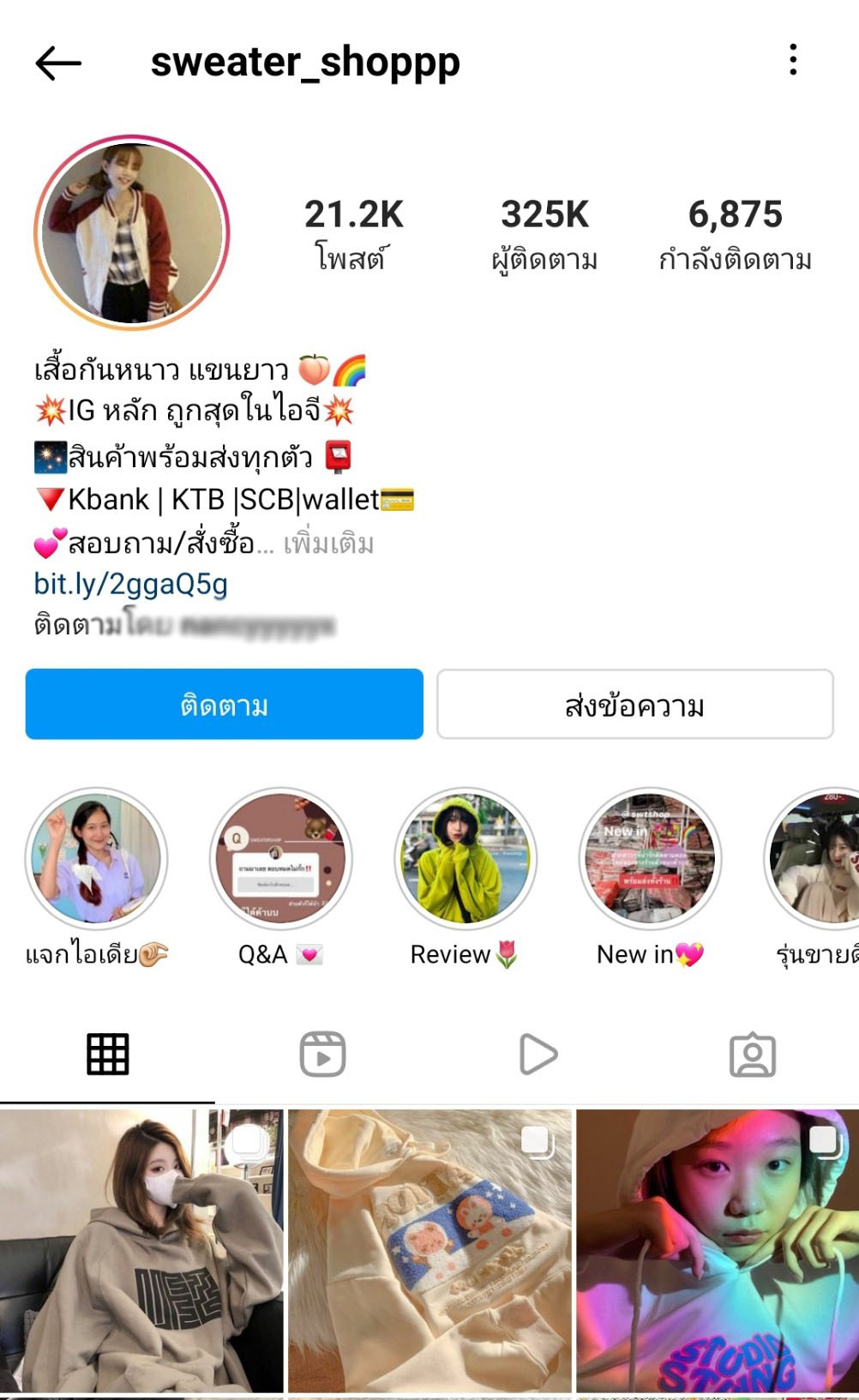Open the bit.ly/2ggaQ5g link
Image resolution: width=859 pixels, height=1400 pixels.
pos(130,584)
